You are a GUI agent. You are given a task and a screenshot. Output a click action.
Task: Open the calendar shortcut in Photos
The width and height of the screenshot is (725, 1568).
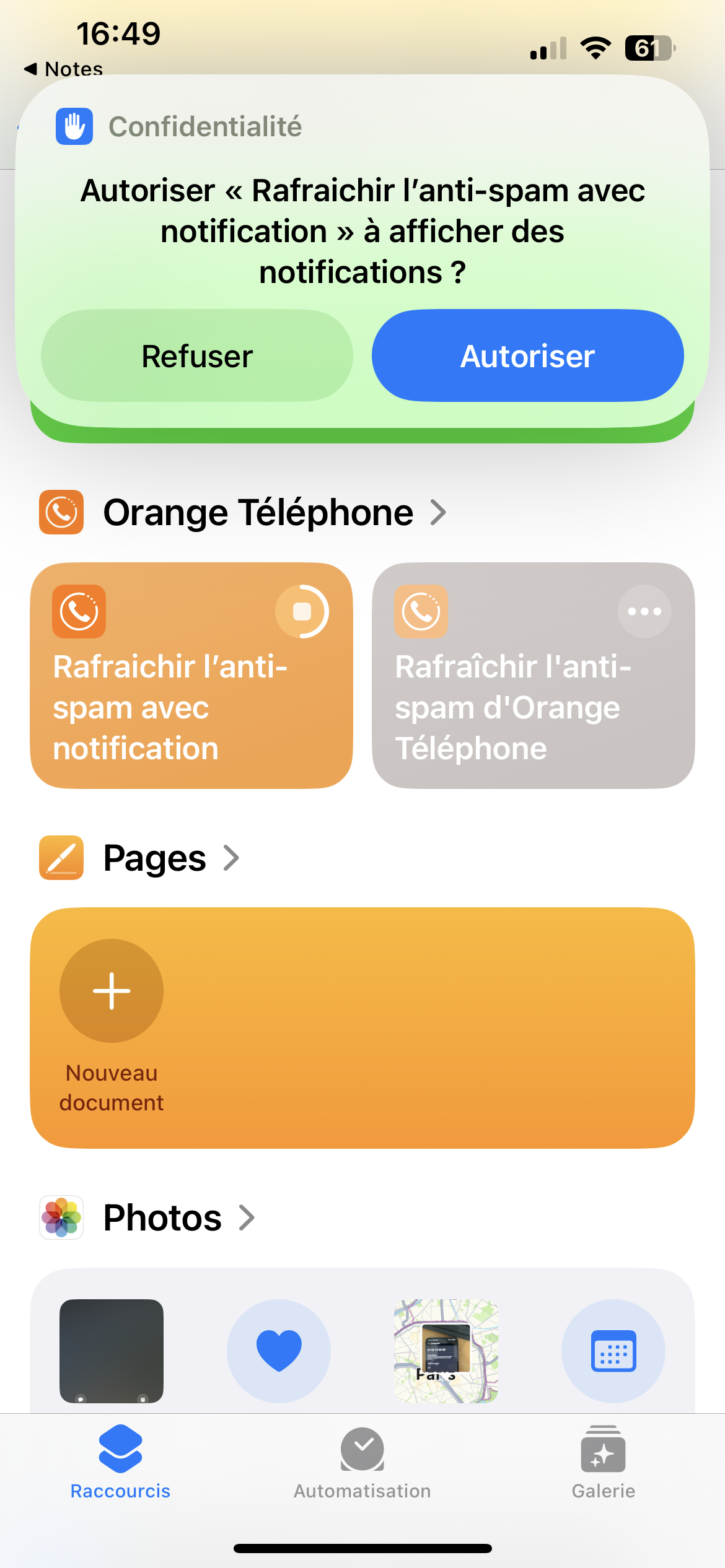613,1351
